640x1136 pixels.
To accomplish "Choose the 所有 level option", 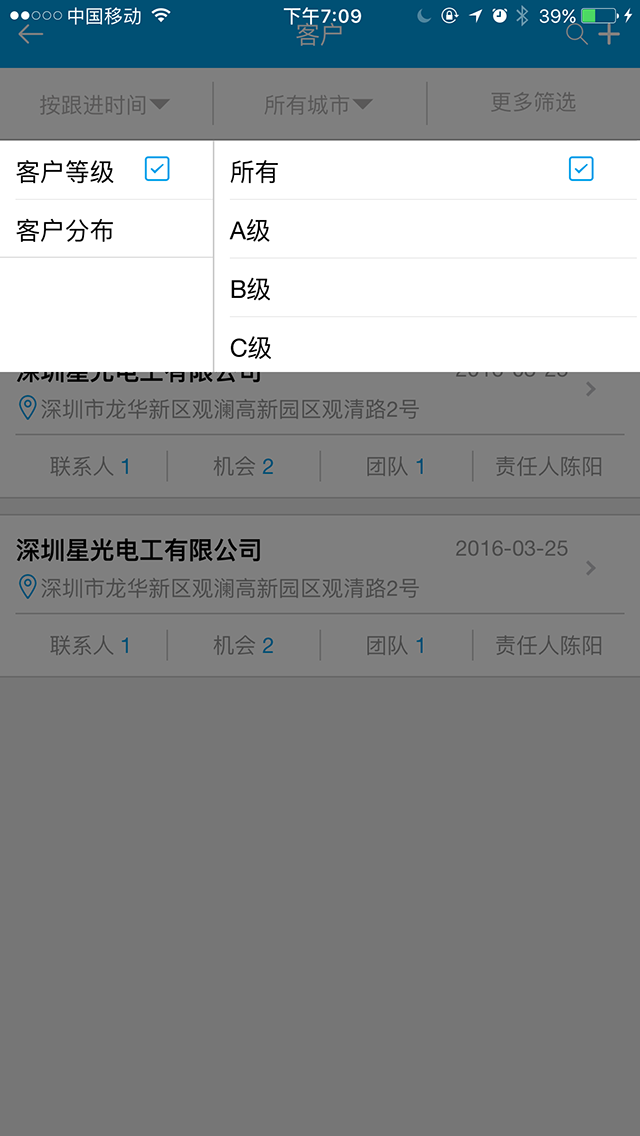I will [425, 171].
